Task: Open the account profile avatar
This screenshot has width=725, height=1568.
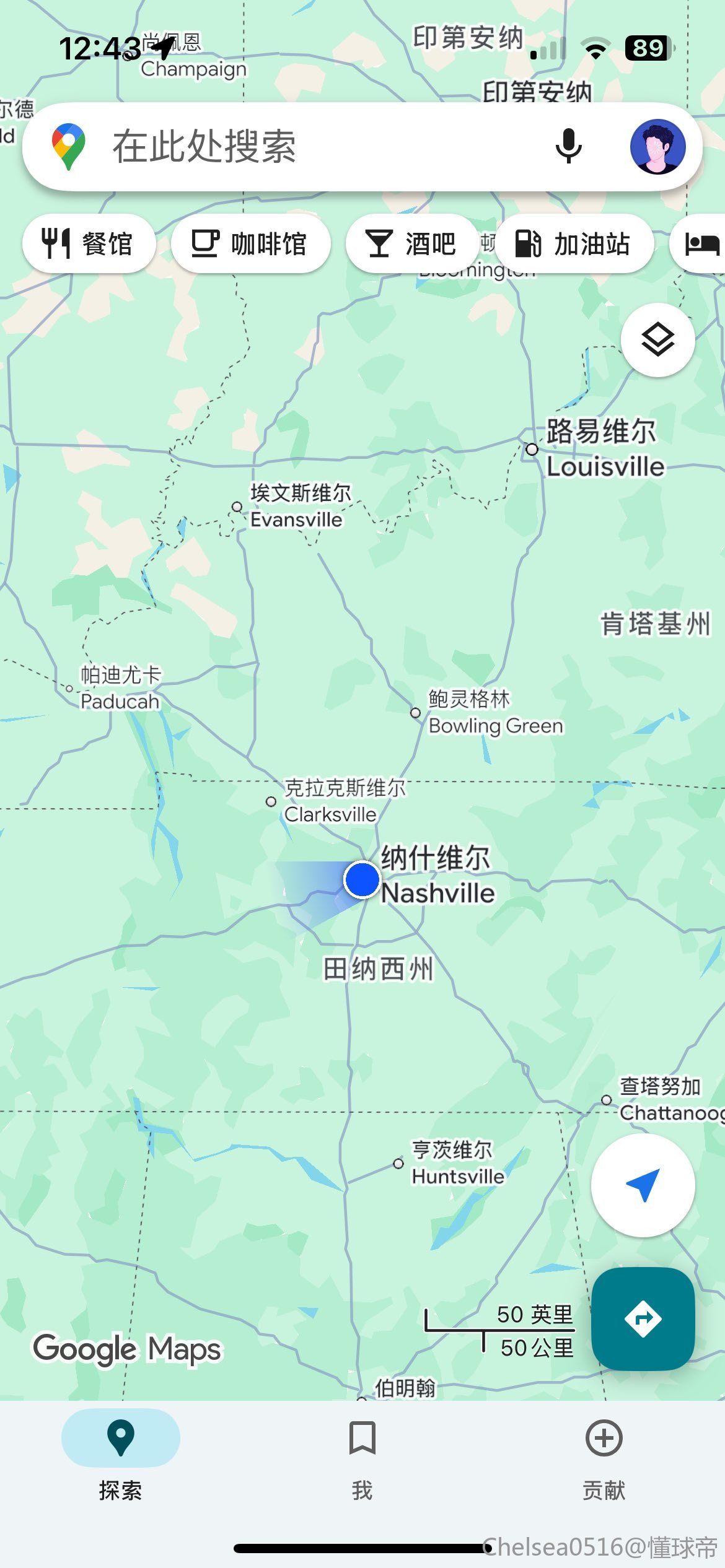Action: click(657, 147)
